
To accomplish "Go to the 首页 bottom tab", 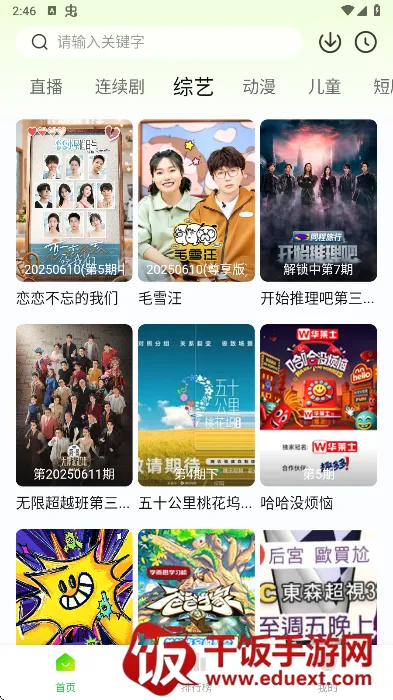I will click(65, 673).
